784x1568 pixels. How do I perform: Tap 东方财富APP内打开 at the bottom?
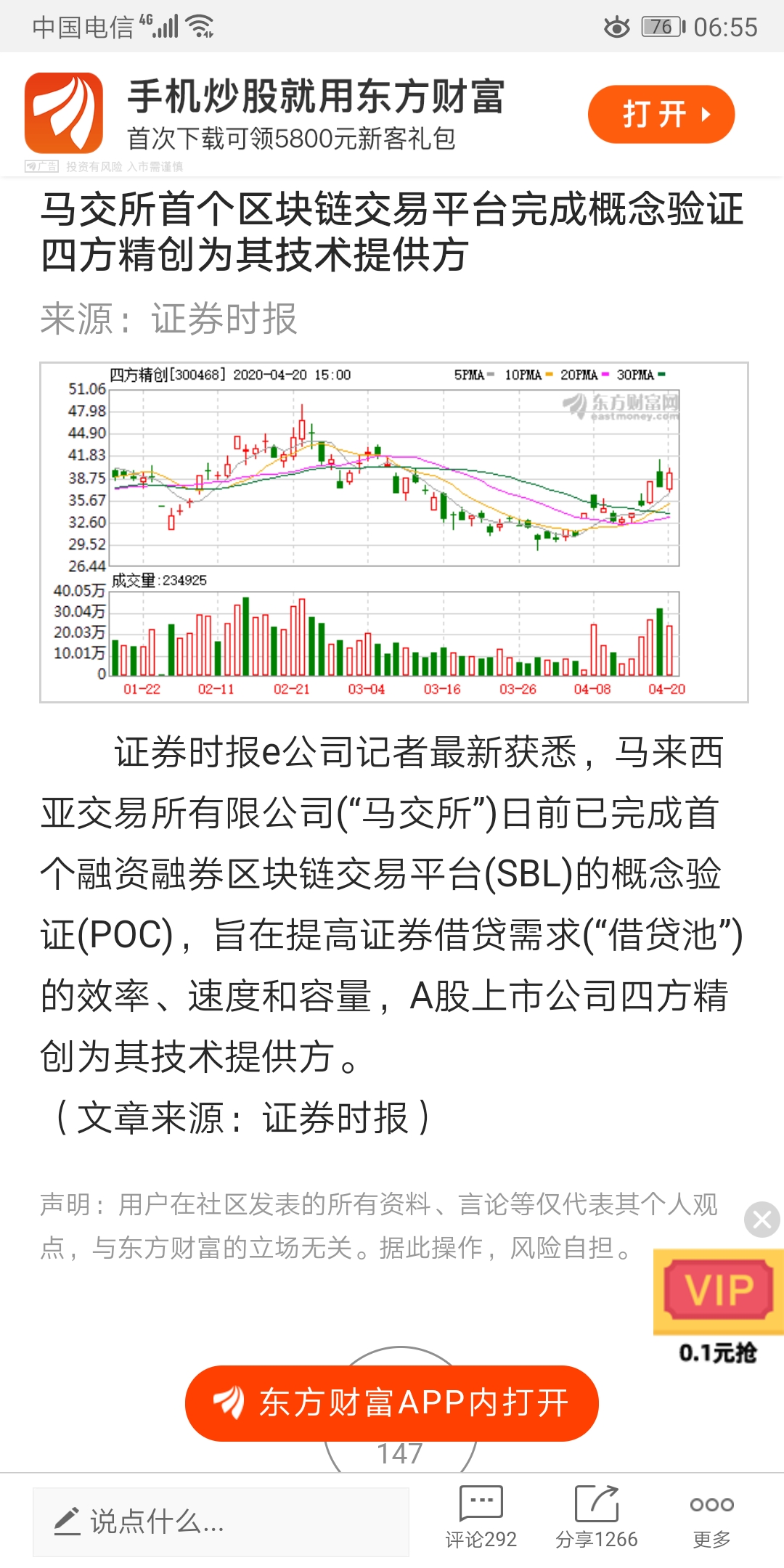tap(392, 1402)
